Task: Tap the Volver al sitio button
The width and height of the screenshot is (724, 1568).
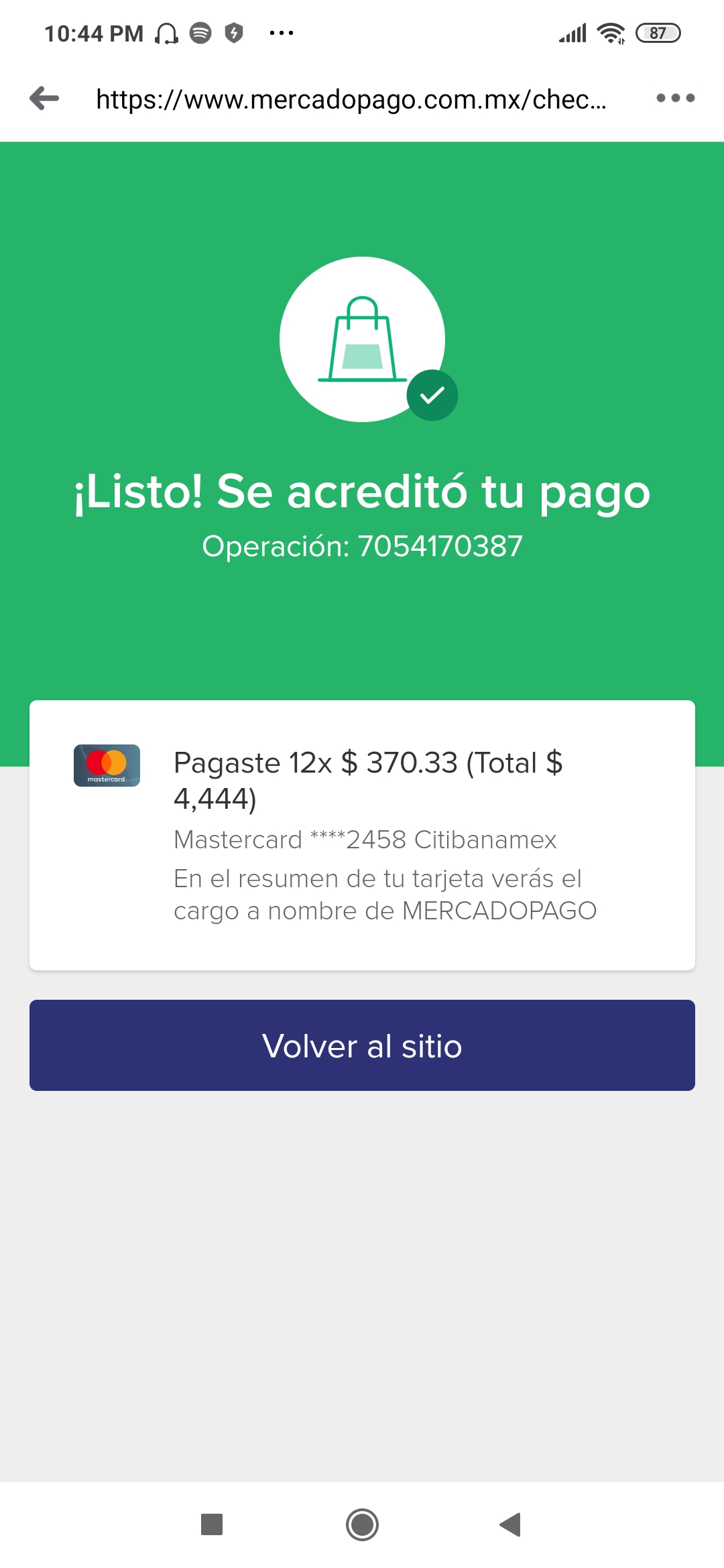Action: (x=362, y=1045)
